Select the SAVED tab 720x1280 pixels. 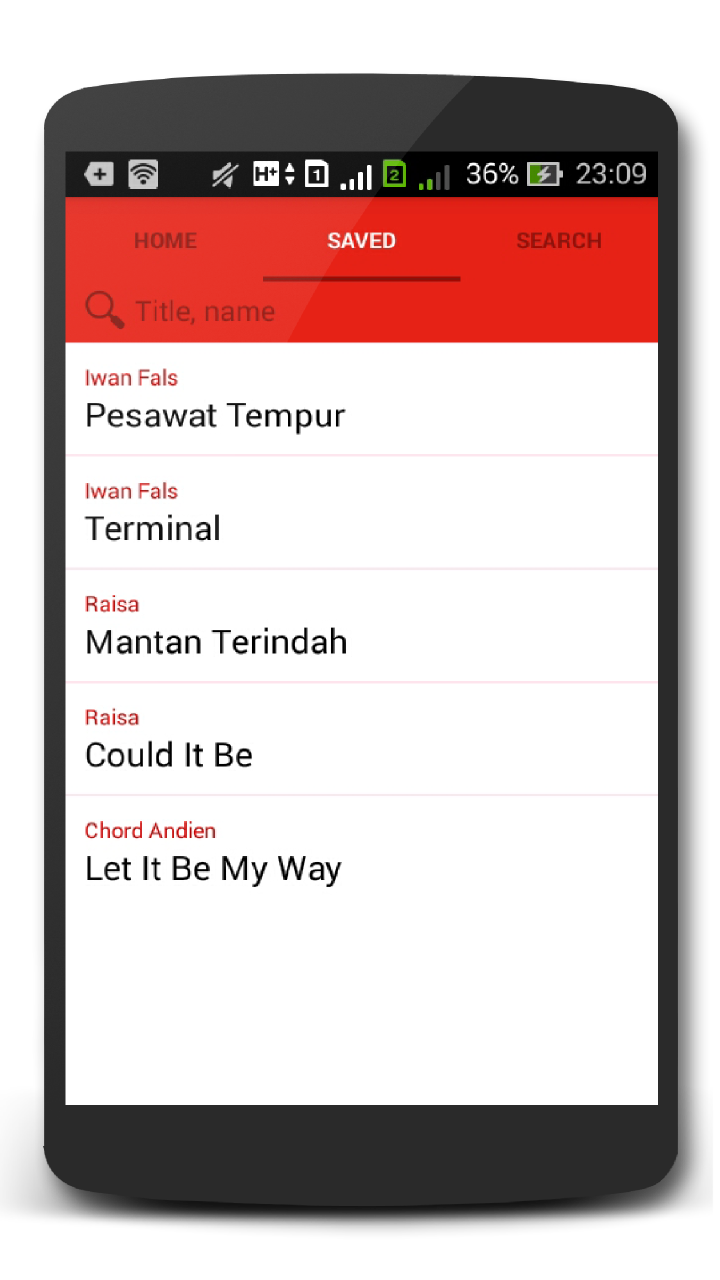[x=361, y=241]
